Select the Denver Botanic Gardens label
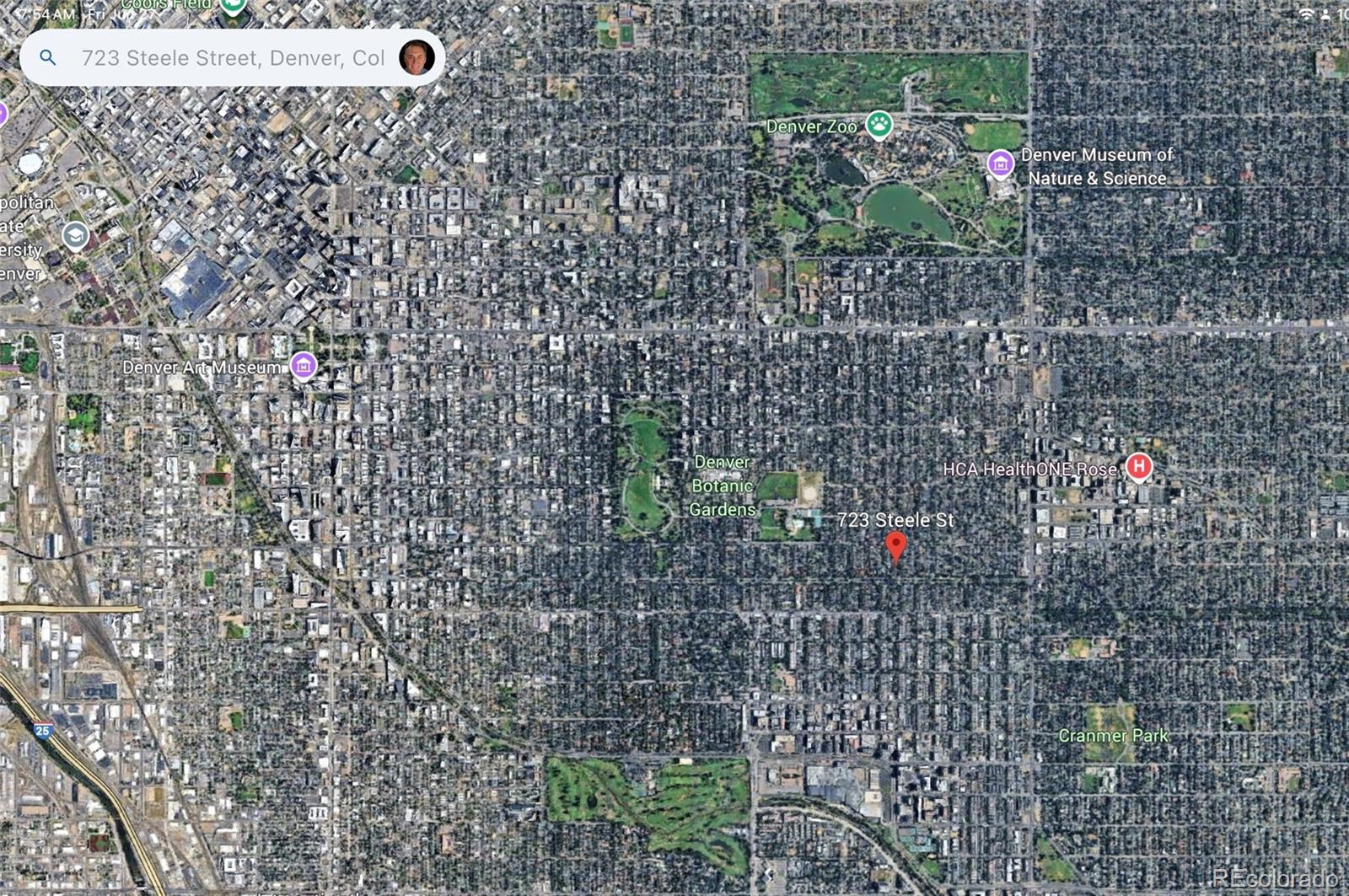 click(722, 486)
